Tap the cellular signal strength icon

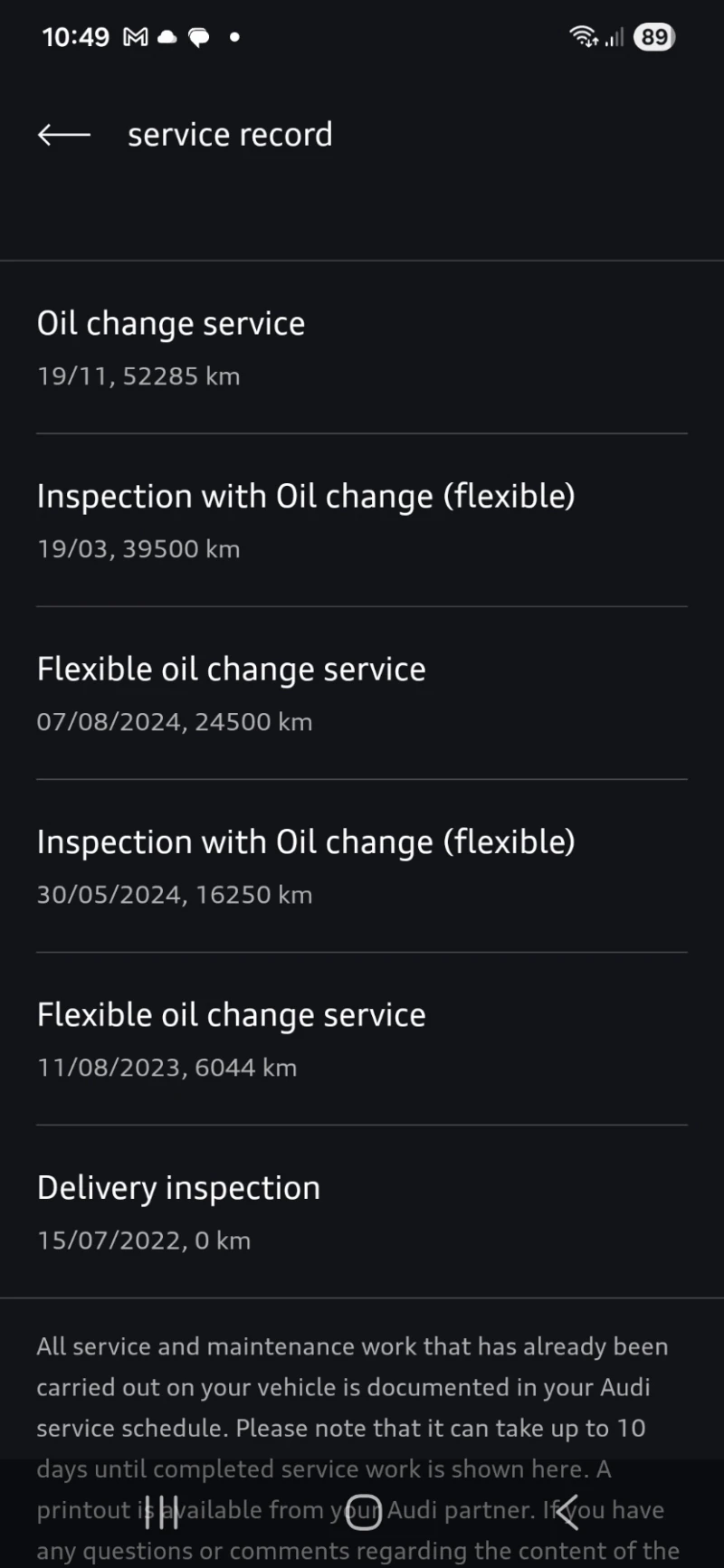point(616,36)
